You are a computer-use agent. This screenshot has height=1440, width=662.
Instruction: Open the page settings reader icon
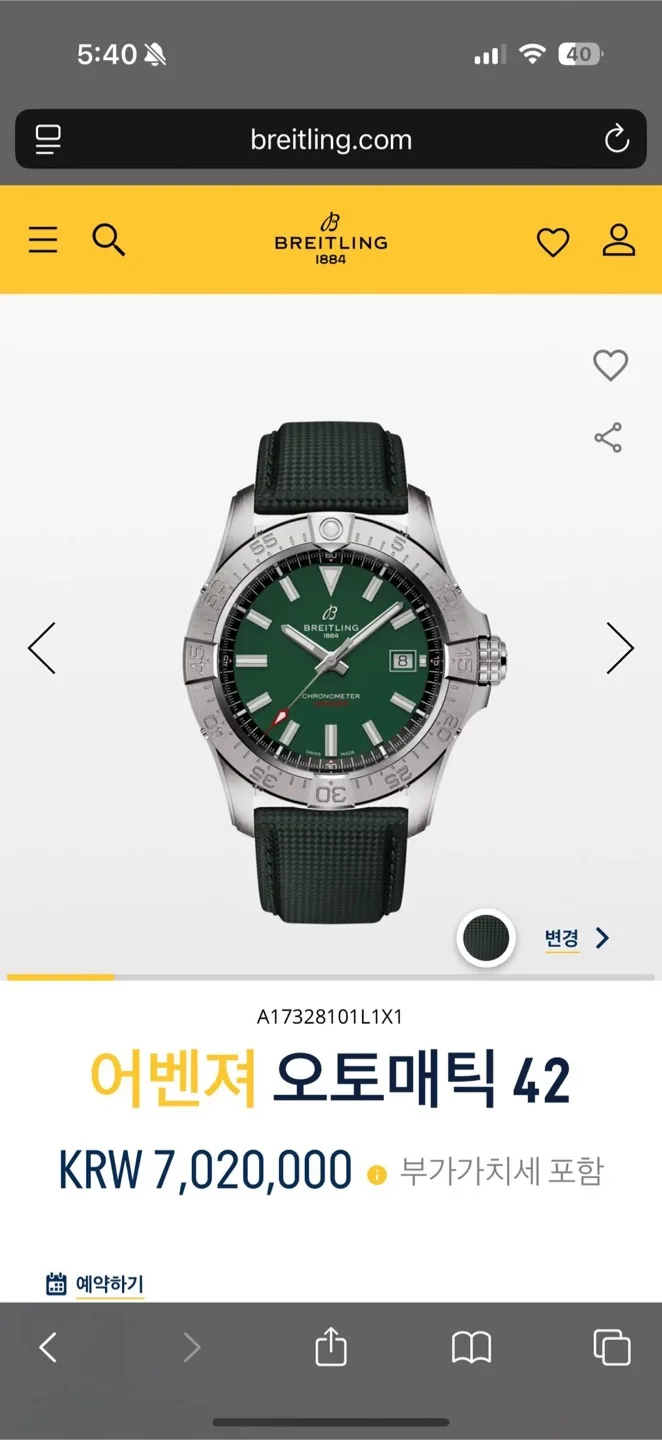48,139
